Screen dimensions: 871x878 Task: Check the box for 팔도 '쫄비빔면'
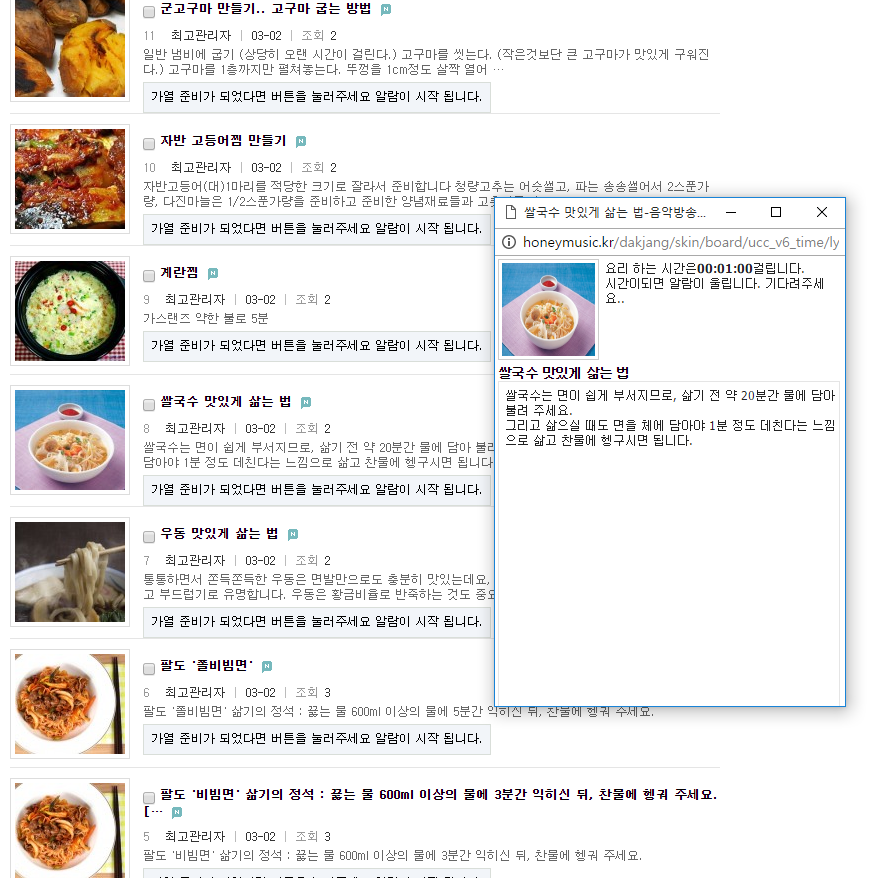pos(149,668)
